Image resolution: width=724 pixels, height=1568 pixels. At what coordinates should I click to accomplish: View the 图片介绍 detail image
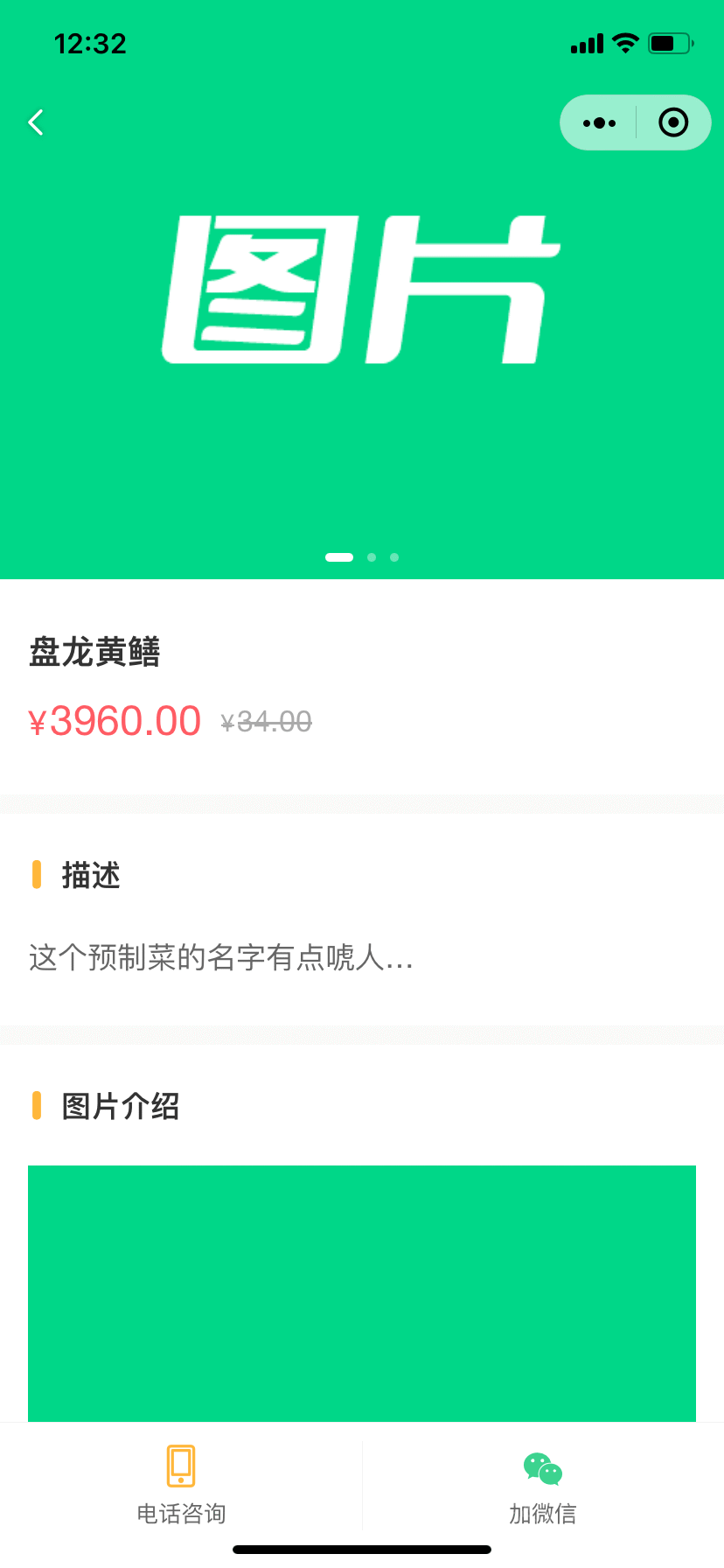click(x=362, y=1292)
